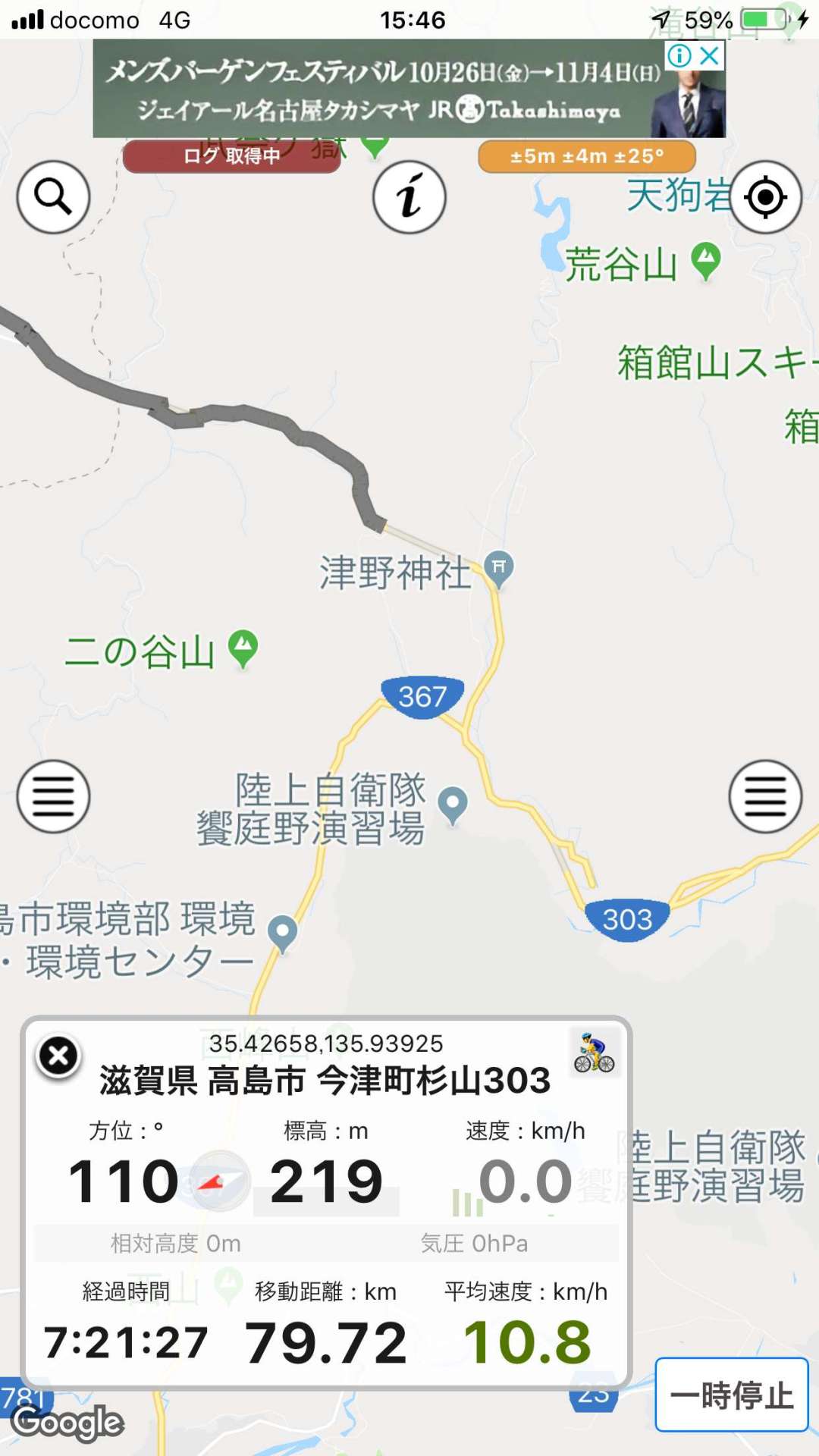
Task: Open the magnifier search button
Action: tap(53, 197)
